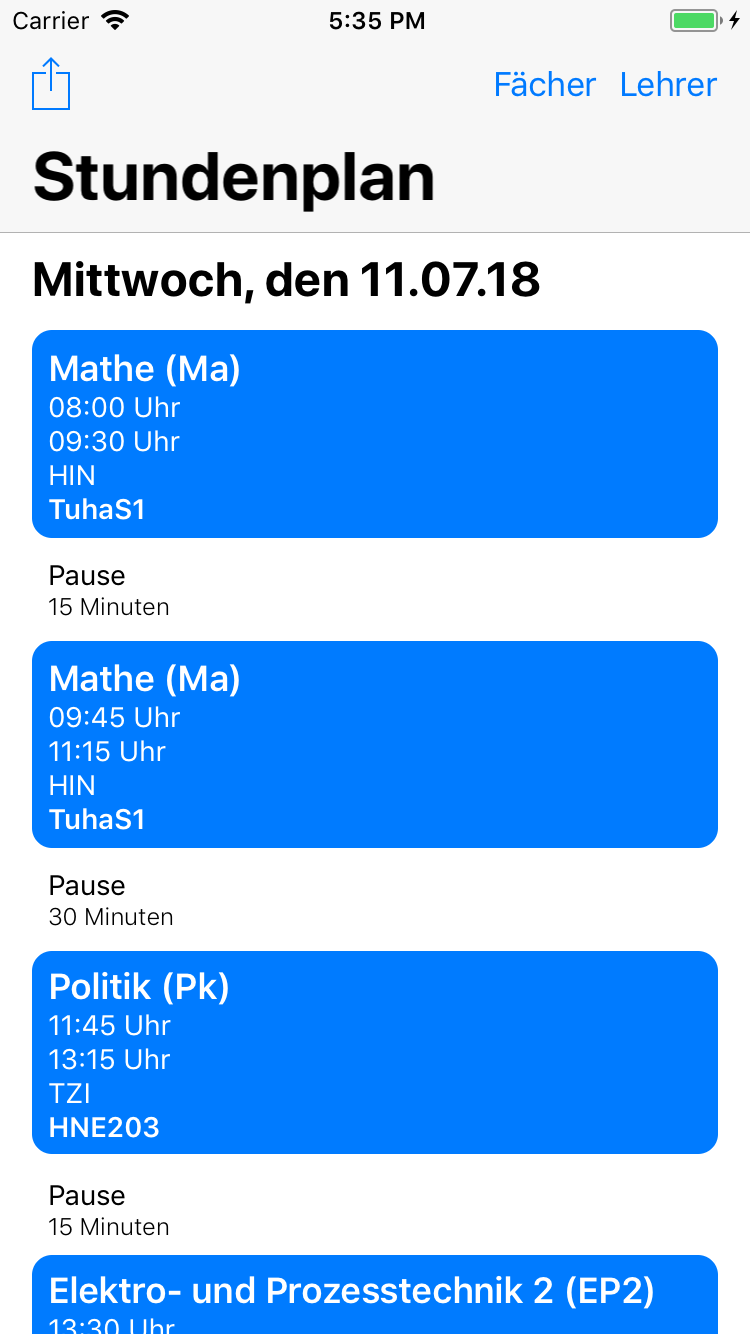
Task: Open the Mathe lesson starting at 08:00 Uhr
Action: (x=374, y=434)
